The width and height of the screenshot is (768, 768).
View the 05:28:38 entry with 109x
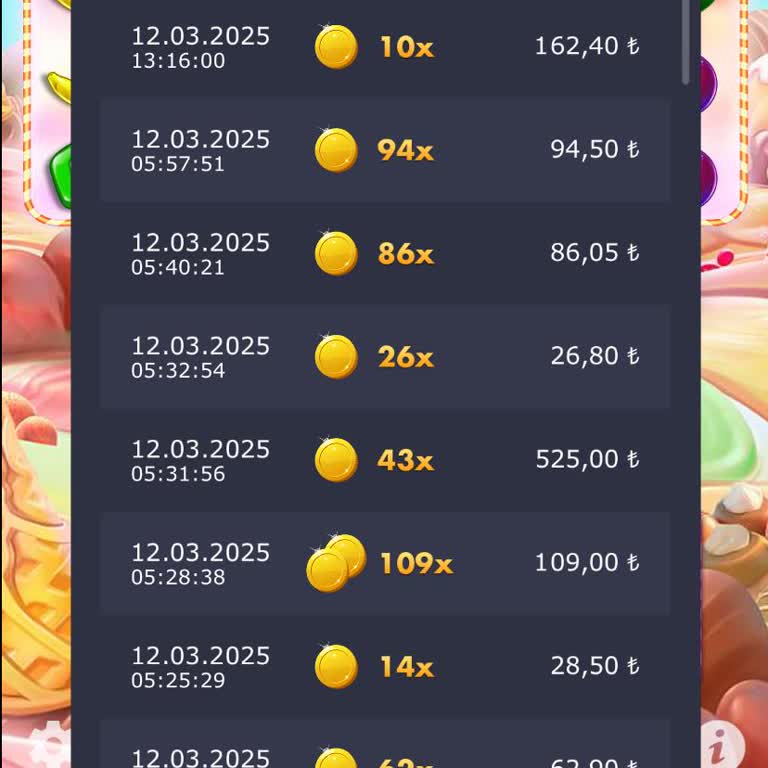click(385, 563)
